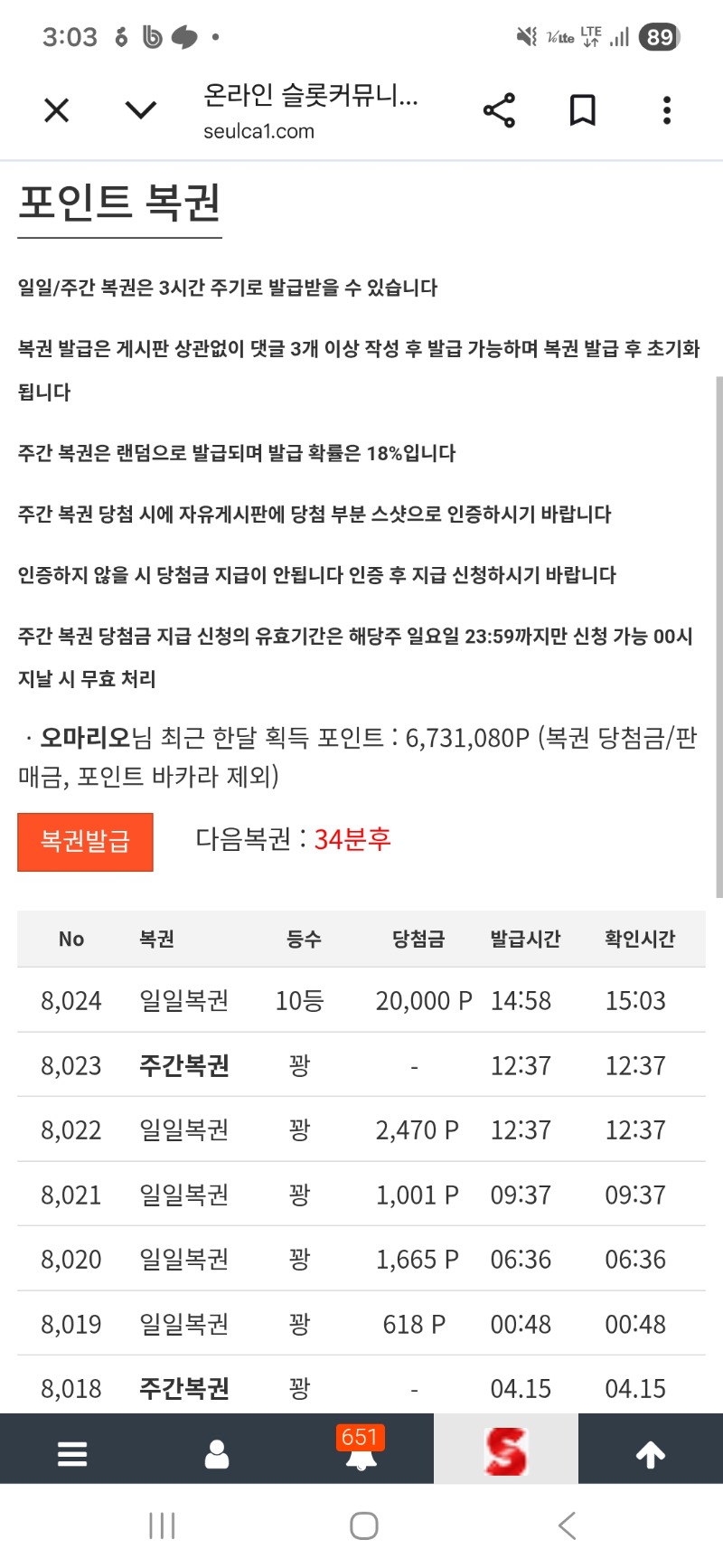Close the in-app browser tab

coord(56,110)
